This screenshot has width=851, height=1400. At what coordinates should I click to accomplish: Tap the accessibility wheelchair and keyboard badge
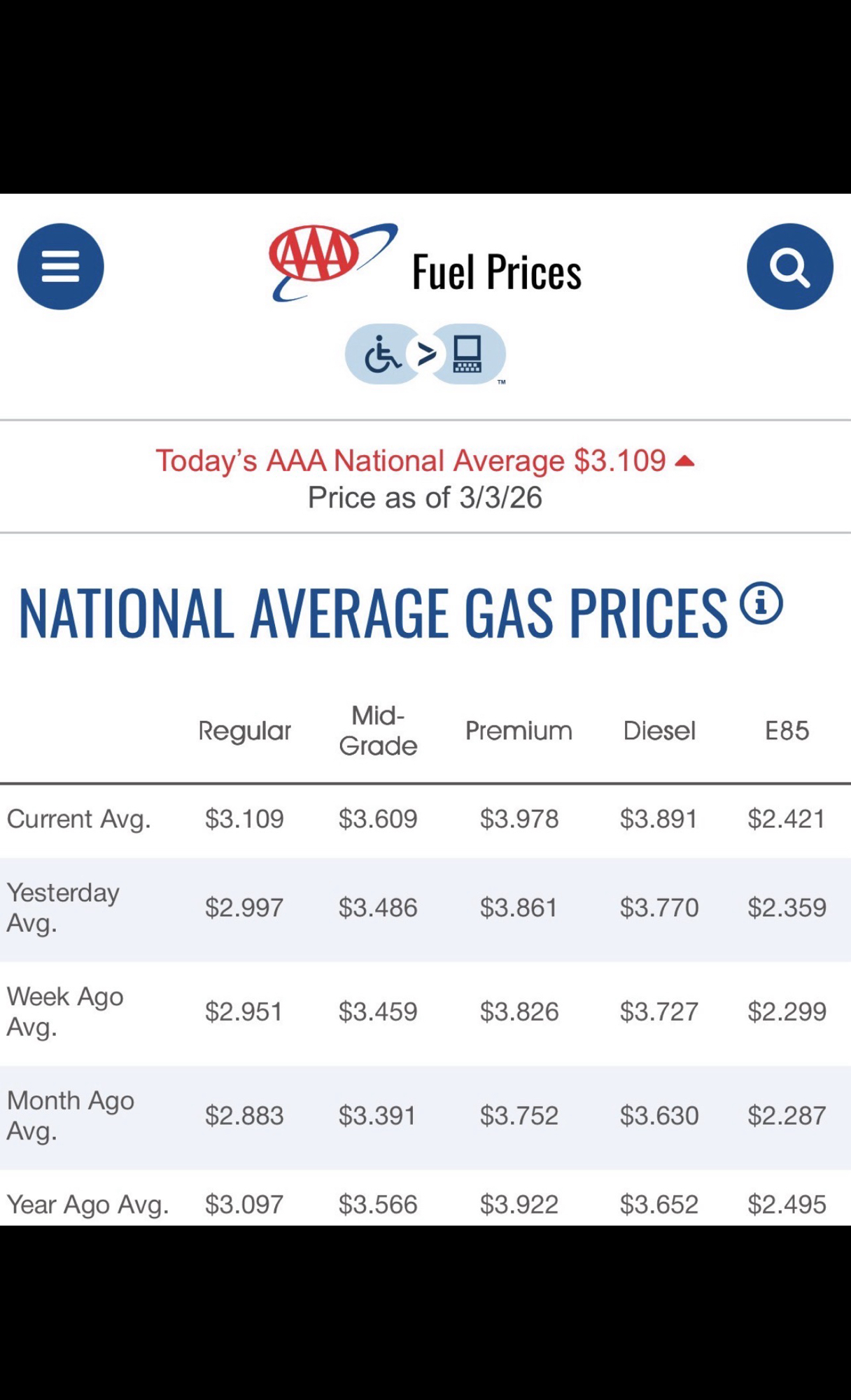(425, 354)
